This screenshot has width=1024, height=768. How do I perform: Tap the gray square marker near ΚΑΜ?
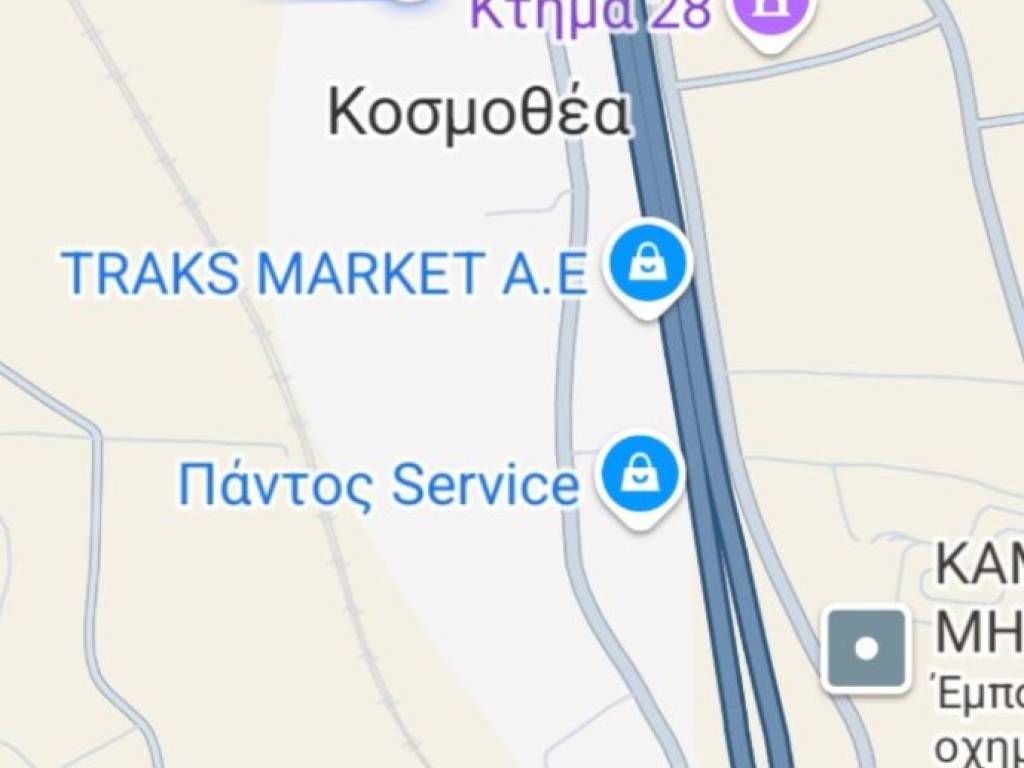click(866, 648)
